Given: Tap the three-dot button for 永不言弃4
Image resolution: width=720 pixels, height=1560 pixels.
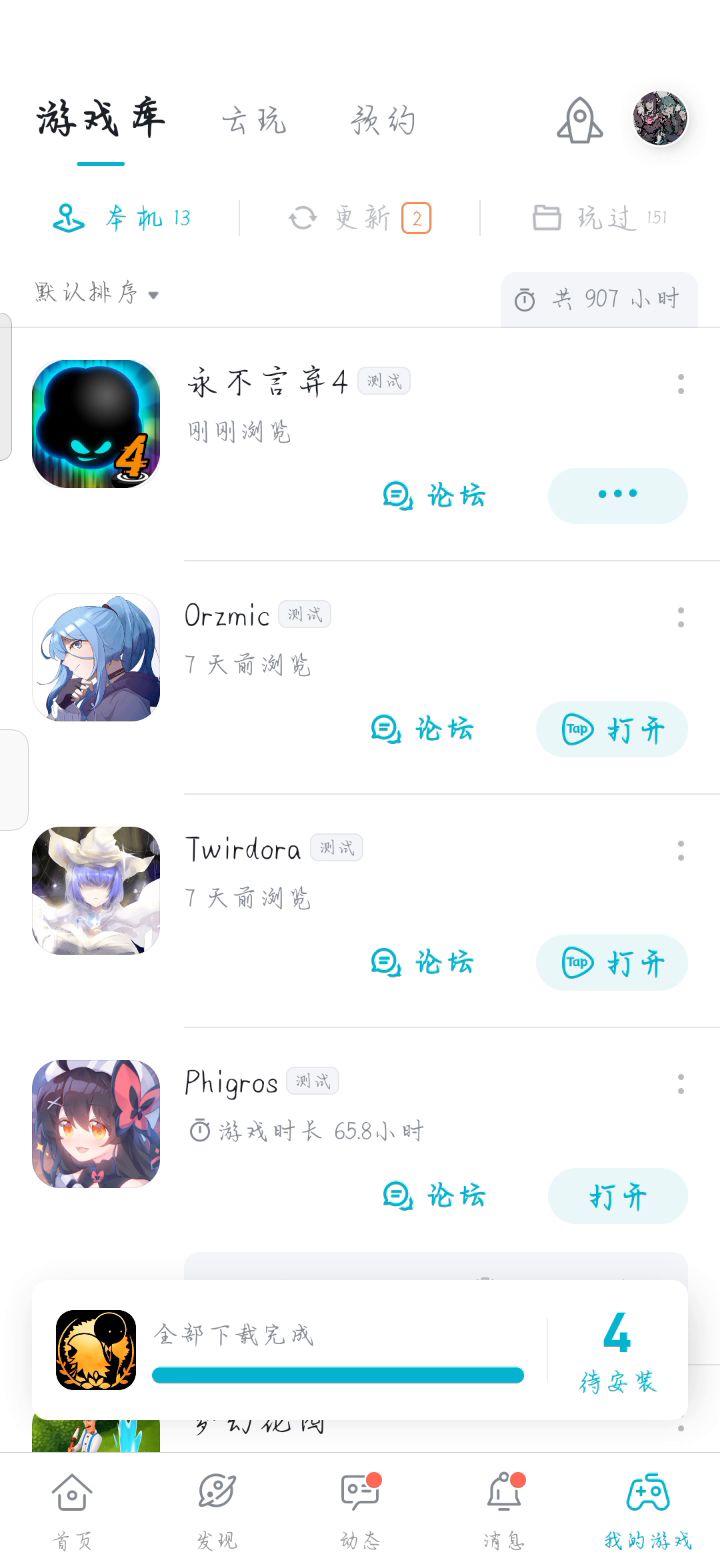Looking at the screenshot, I should (x=617, y=495).
